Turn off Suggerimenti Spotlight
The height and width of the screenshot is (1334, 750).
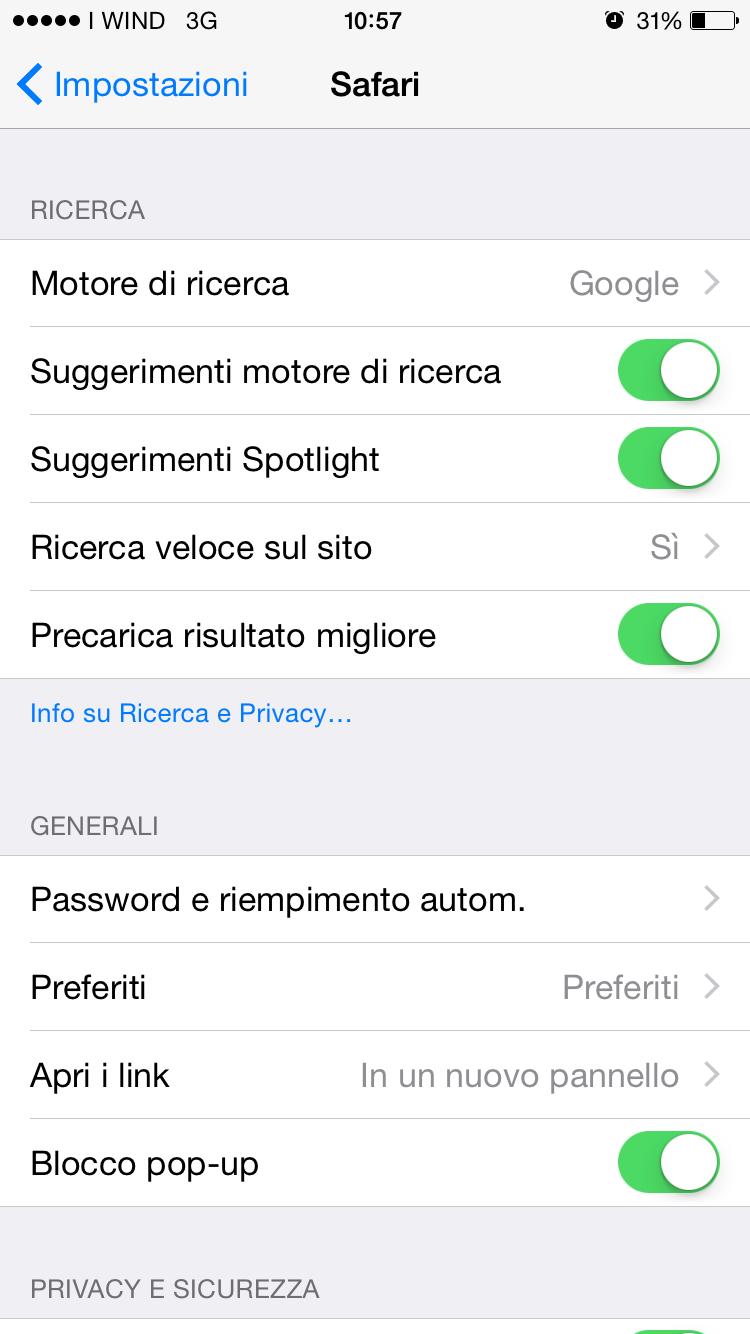point(668,459)
